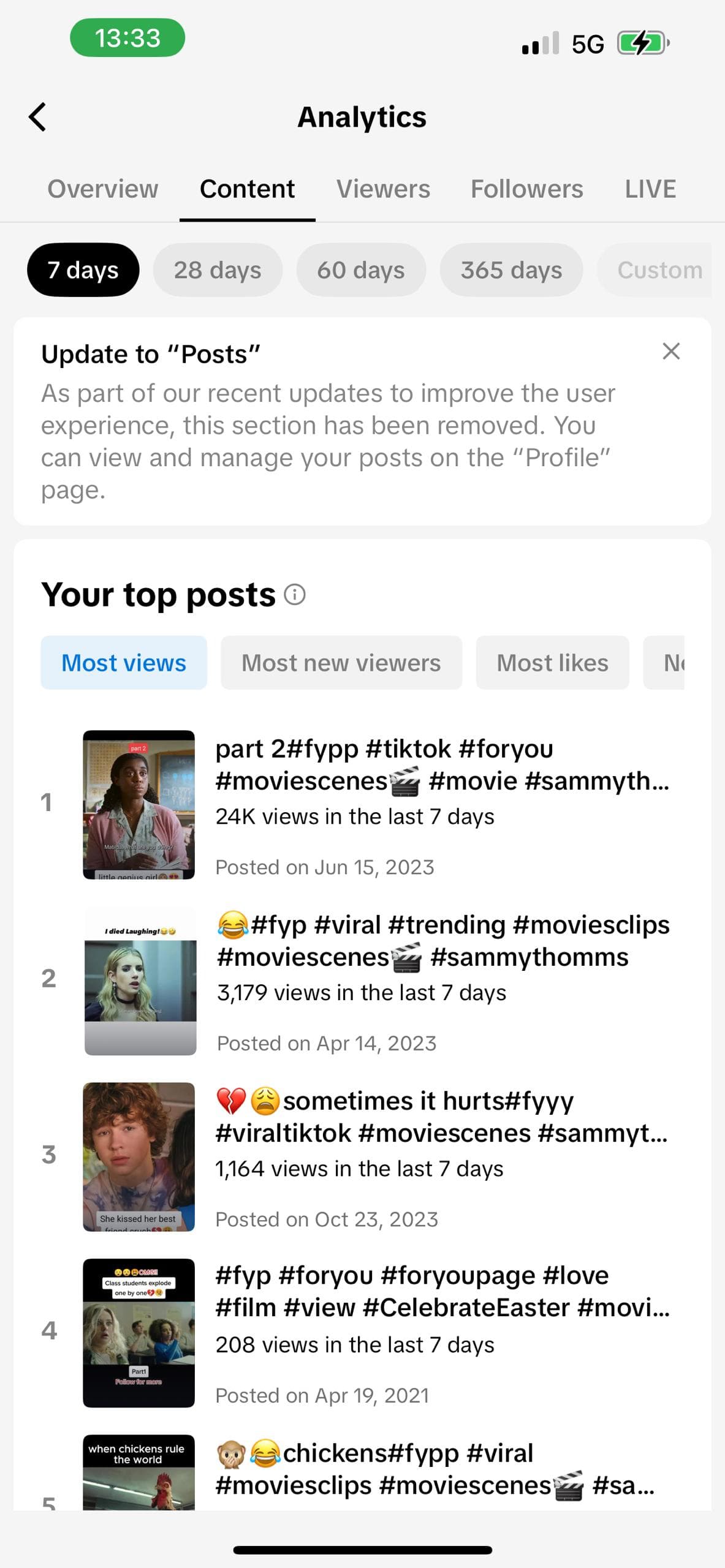Tap info icon beside Your top posts
Image resolution: width=725 pixels, height=1568 pixels.
(295, 595)
